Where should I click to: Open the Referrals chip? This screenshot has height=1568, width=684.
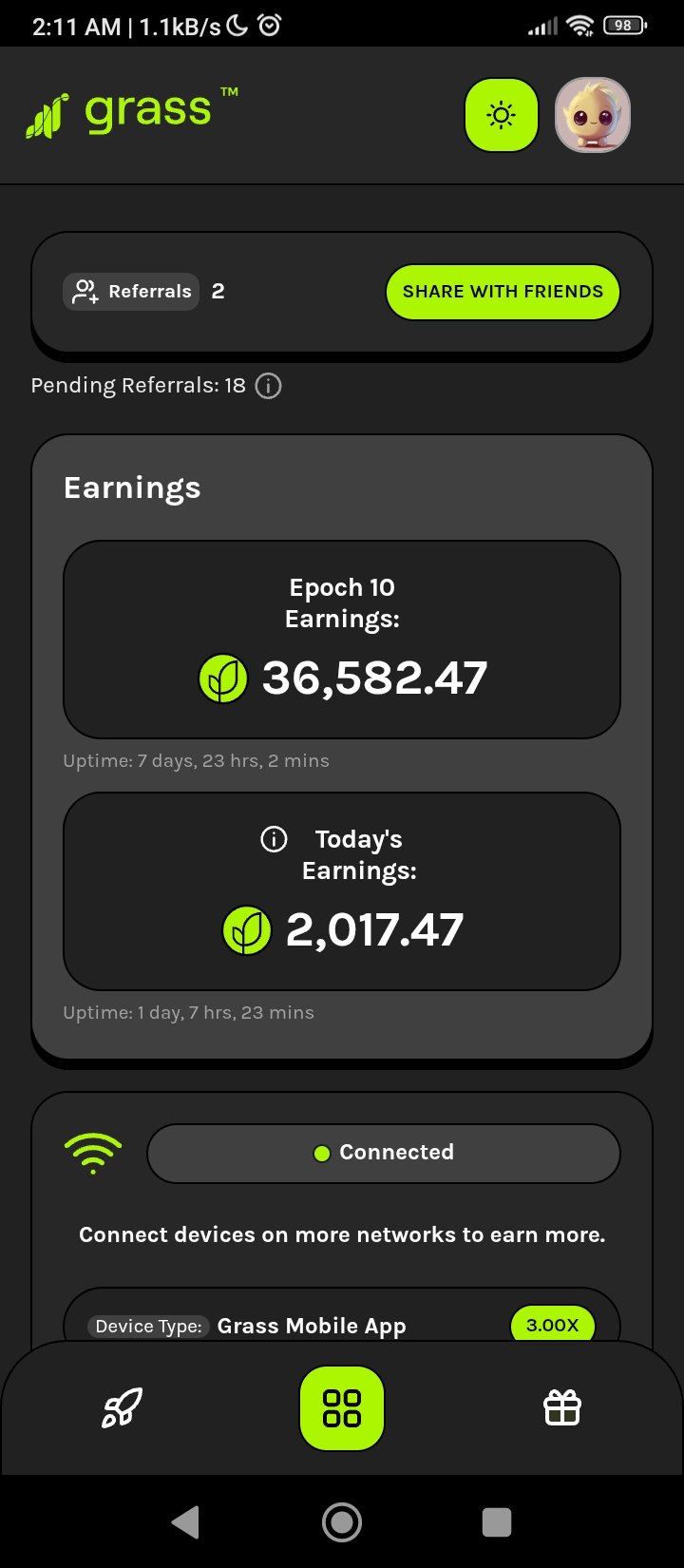point(131,292)
